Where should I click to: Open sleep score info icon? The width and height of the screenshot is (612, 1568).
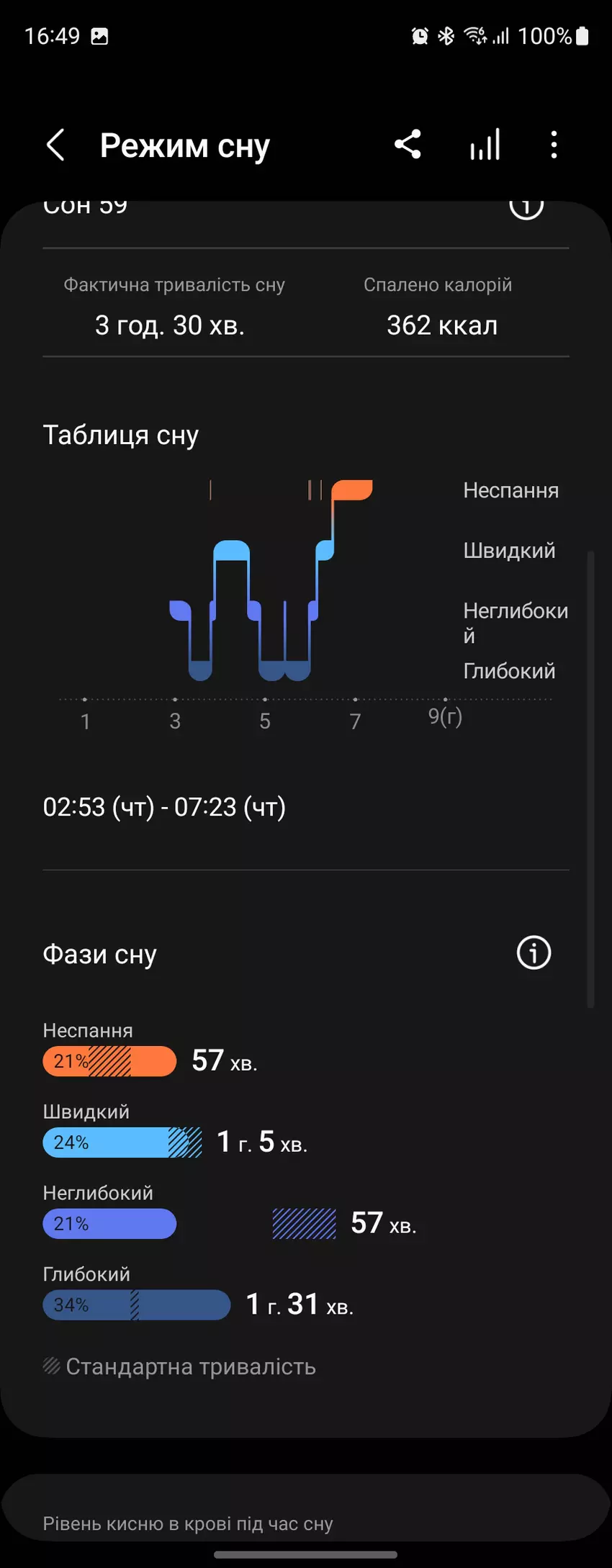click(x=526, y=207)
